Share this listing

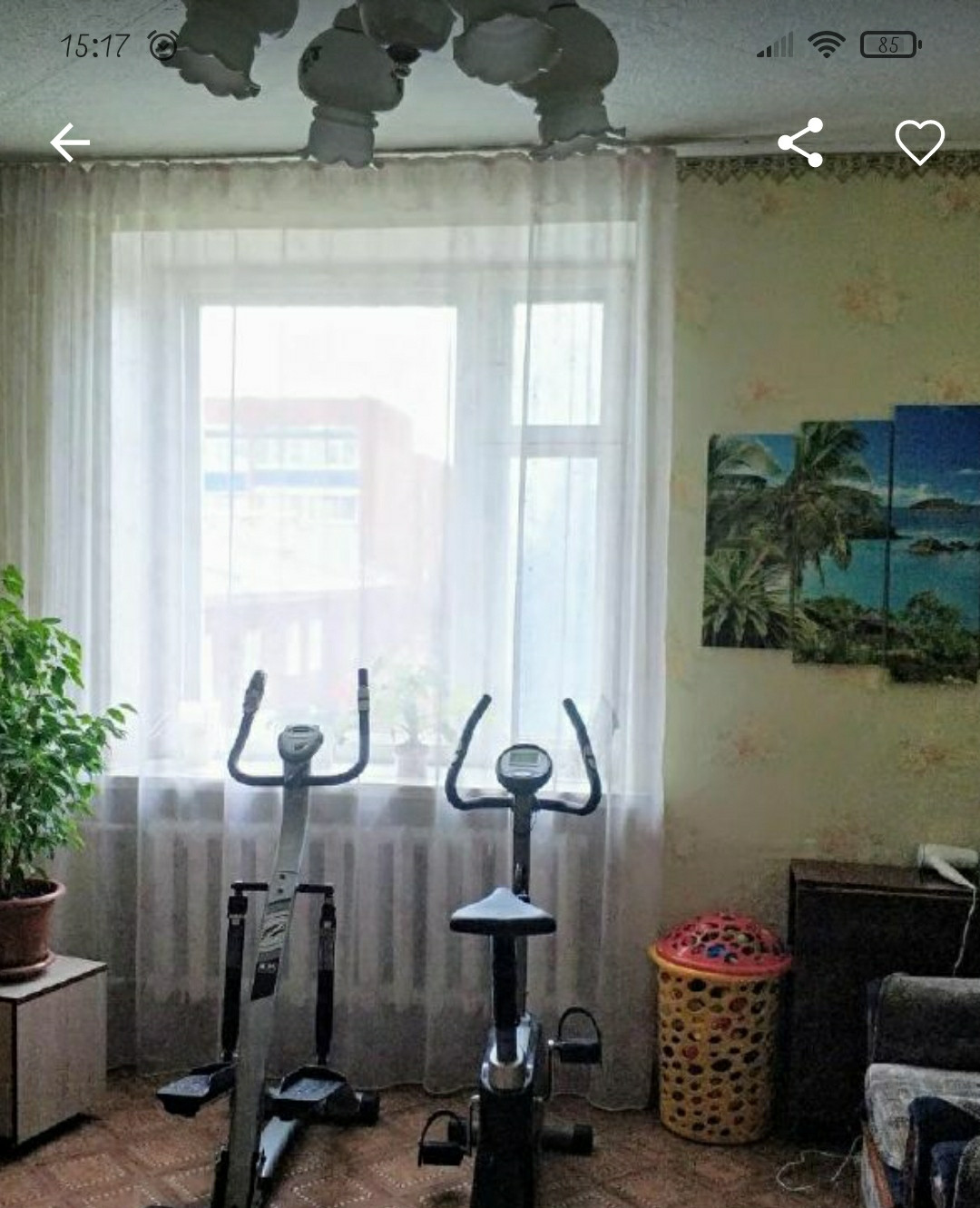[x=800, y=142]
